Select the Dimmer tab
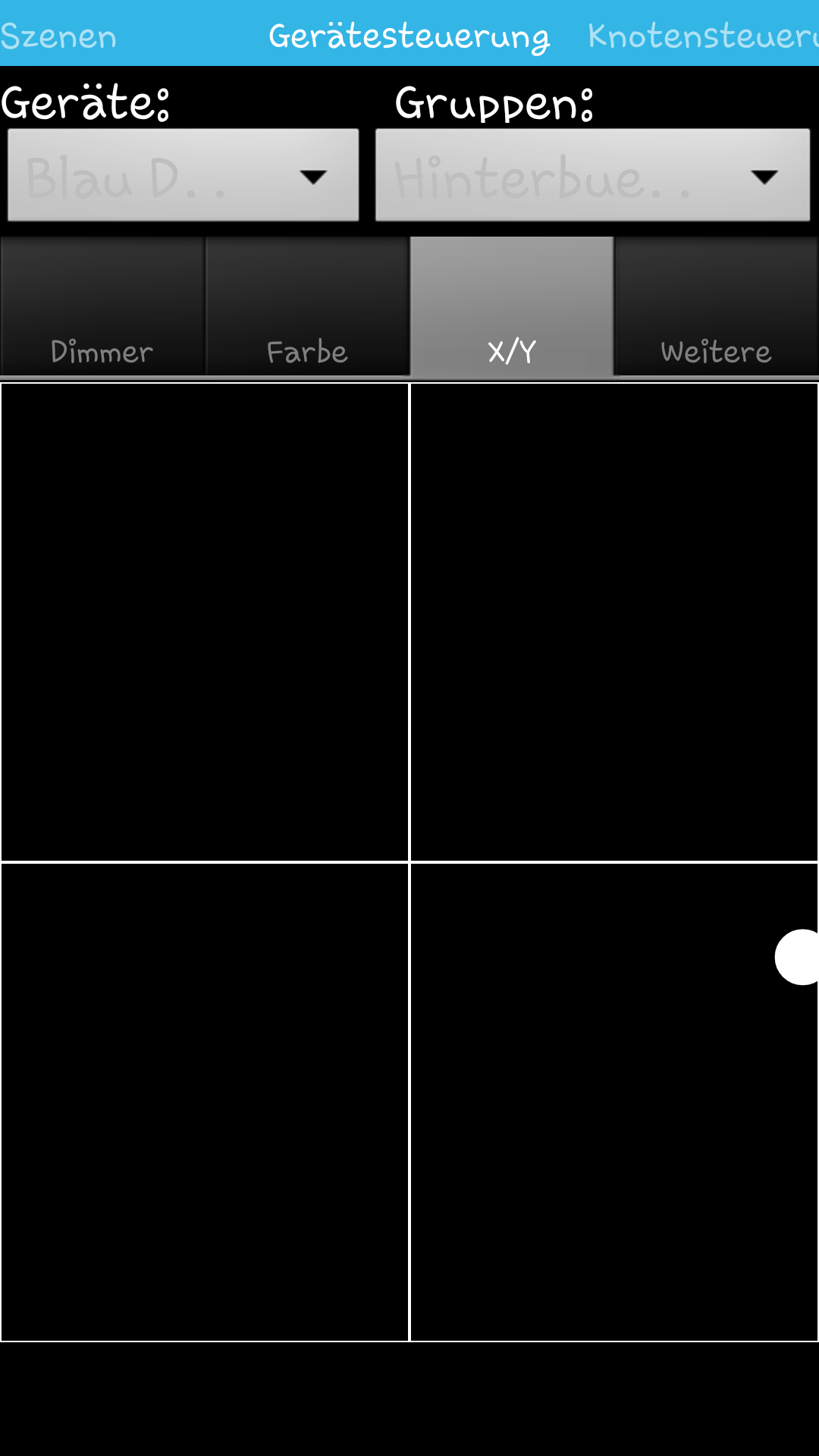Screen dimensions: 819x1456 click(x=102, y=307)
